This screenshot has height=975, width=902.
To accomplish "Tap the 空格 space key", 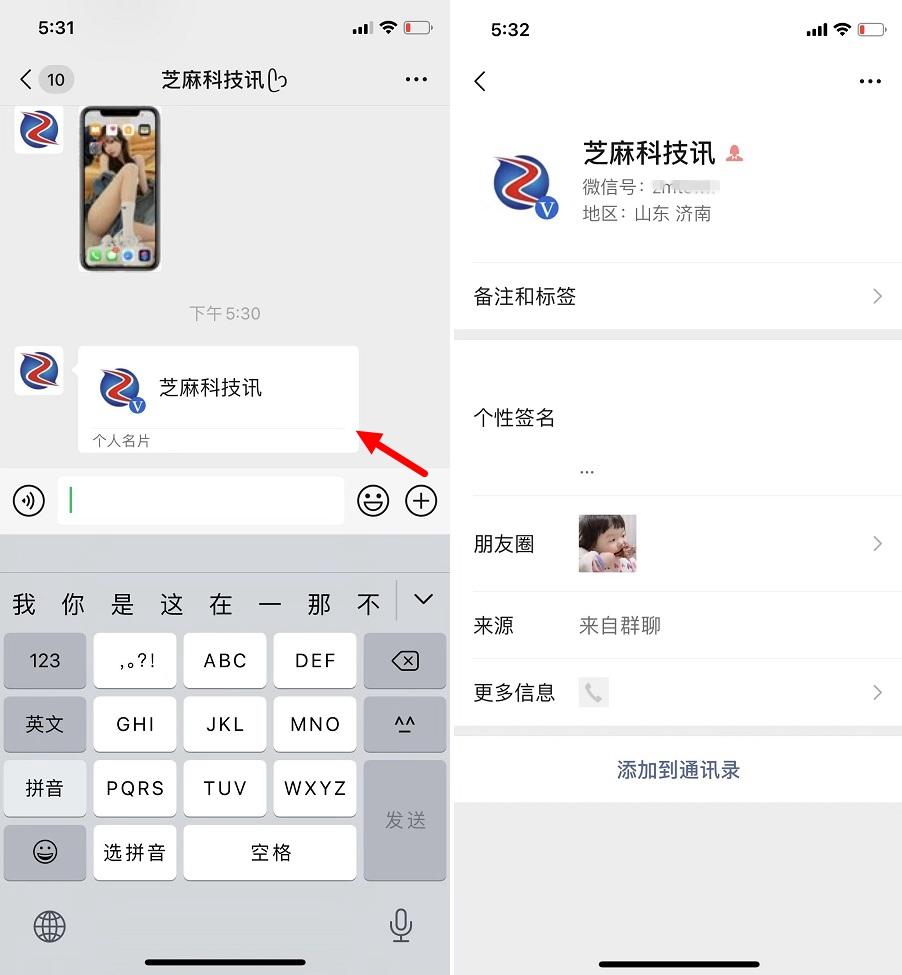I will click(x=270, y=852).
